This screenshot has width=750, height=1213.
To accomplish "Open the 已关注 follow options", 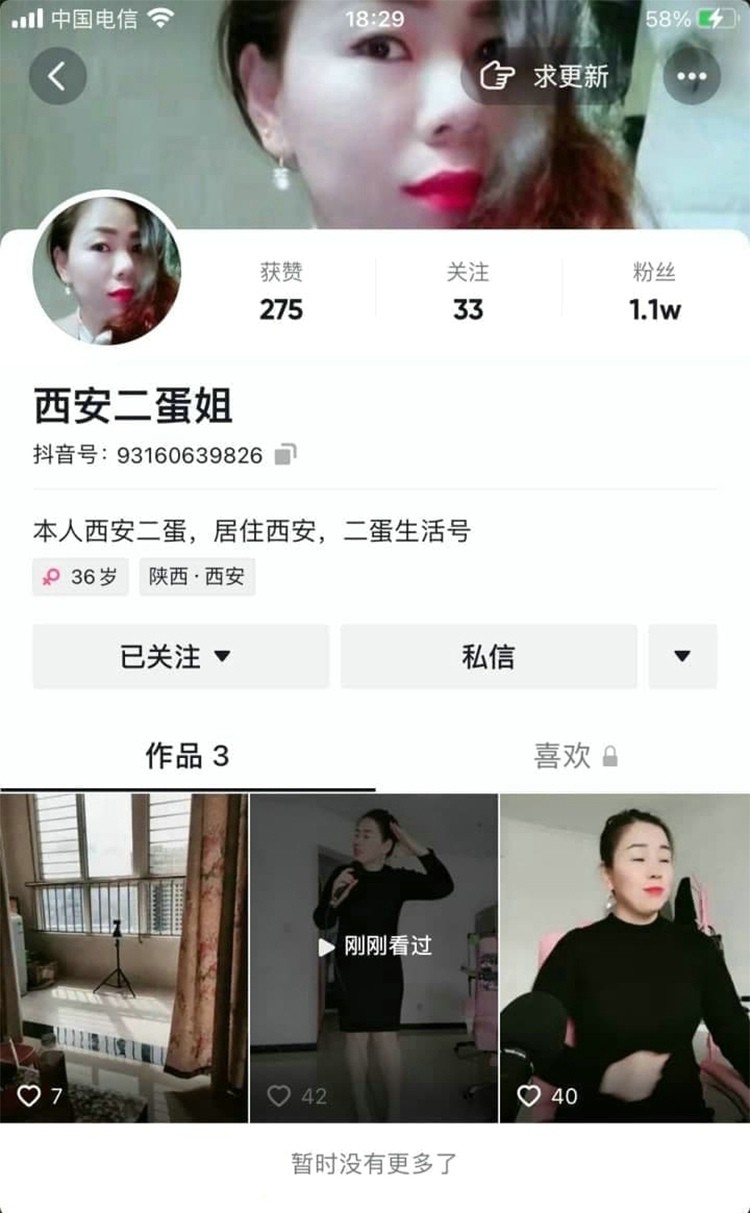I will point(180,657).
